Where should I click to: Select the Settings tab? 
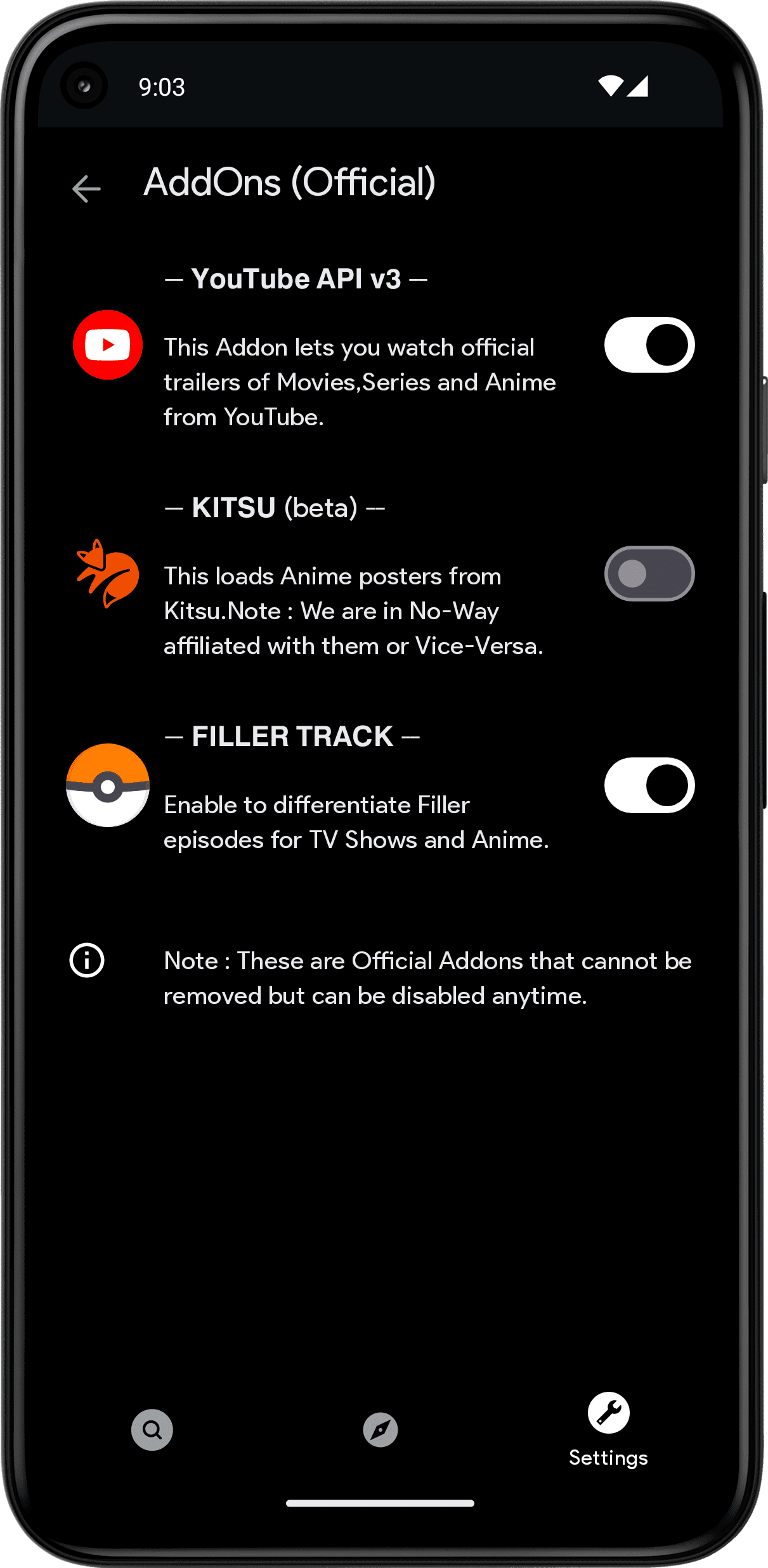tap(608, 1429)
